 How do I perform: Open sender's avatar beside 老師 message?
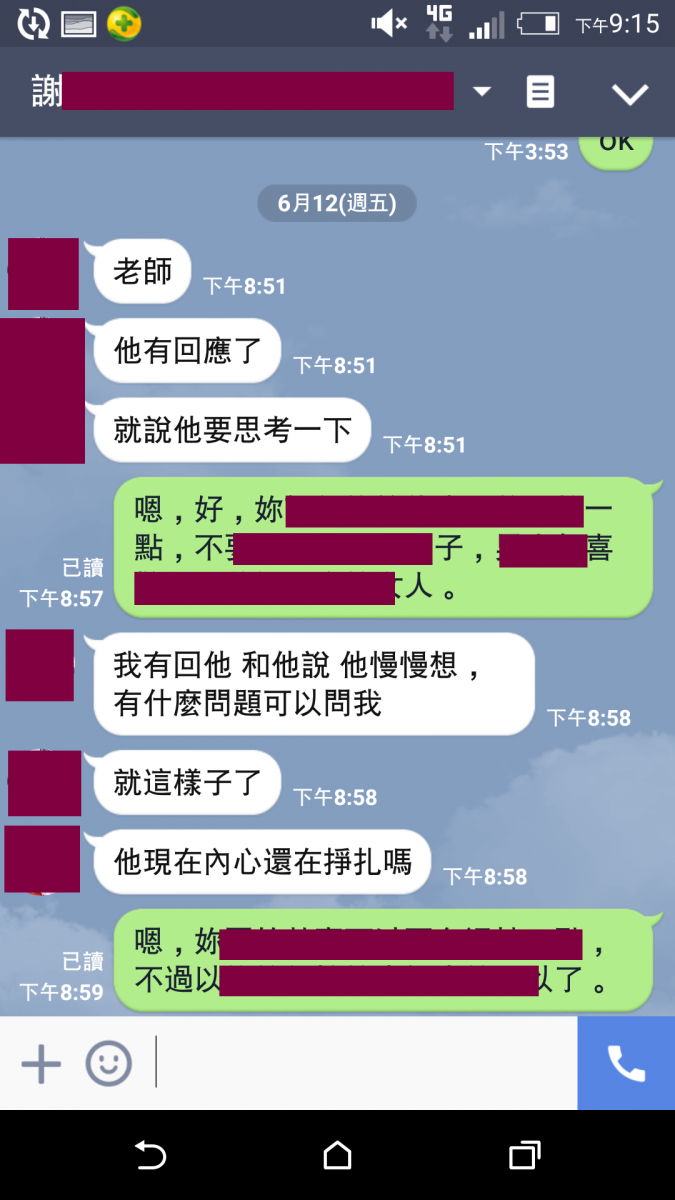click(43, 273)
